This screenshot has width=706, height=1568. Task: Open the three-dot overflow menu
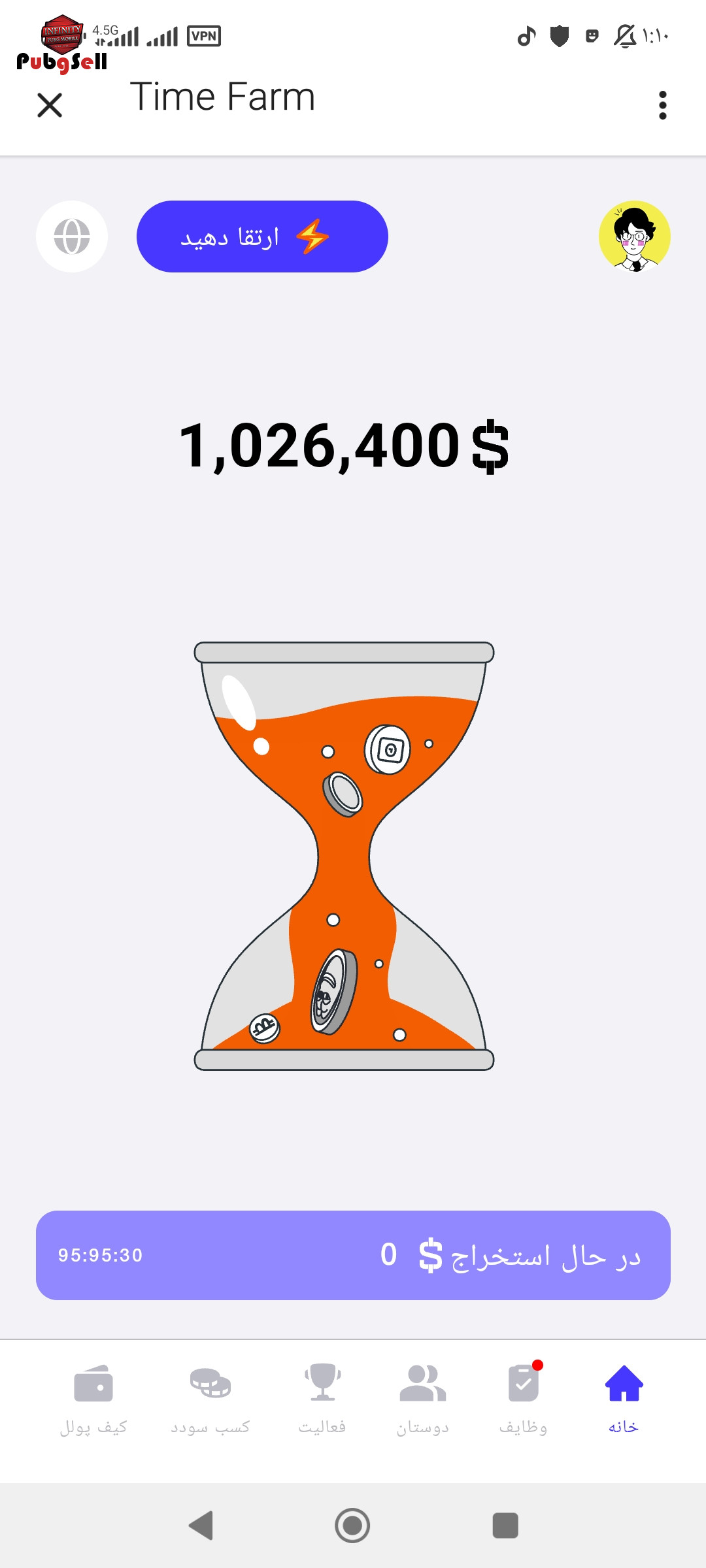point(663,105)
